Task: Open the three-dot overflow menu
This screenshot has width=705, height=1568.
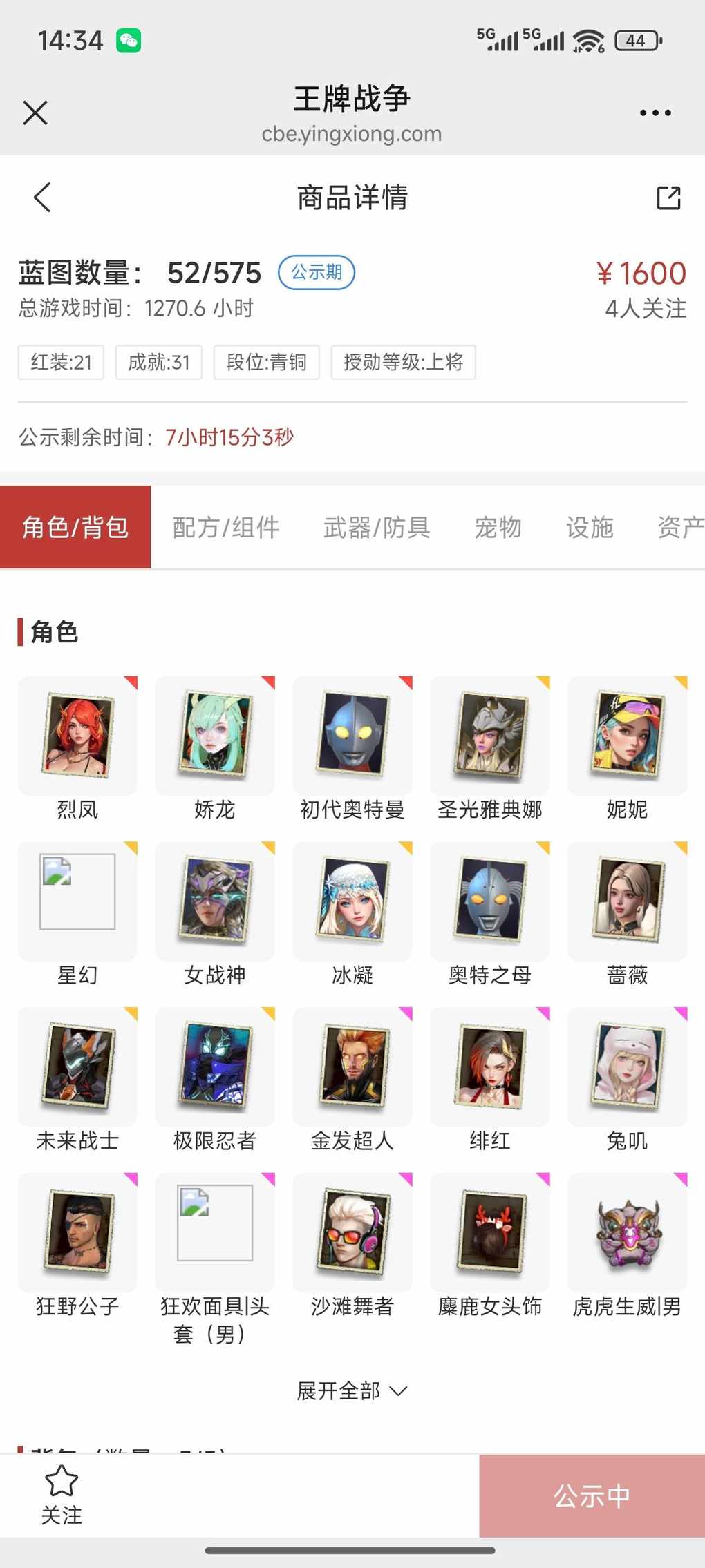Action: point(655,113)
